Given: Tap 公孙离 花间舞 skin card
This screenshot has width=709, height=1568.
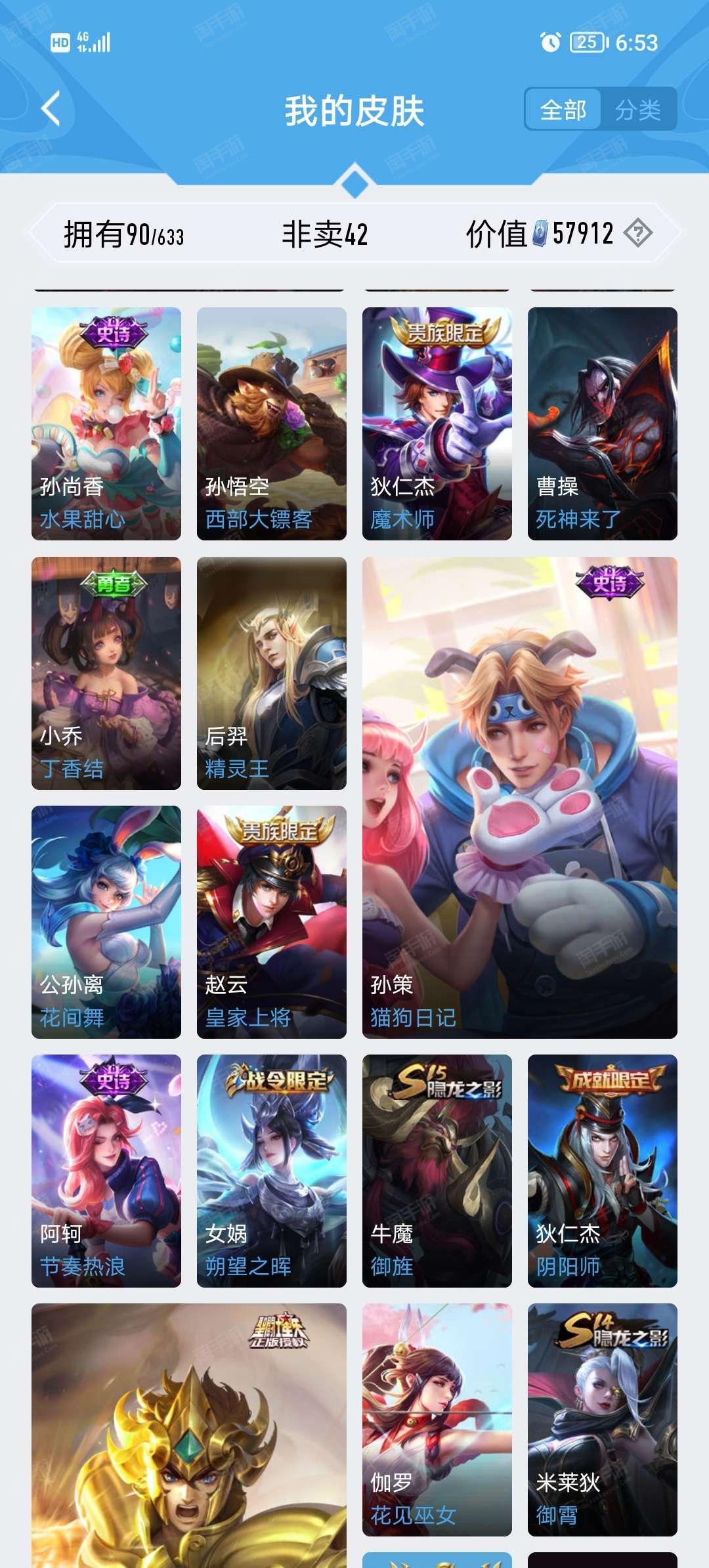Looking at the screenshot, I should click(106, 922).
